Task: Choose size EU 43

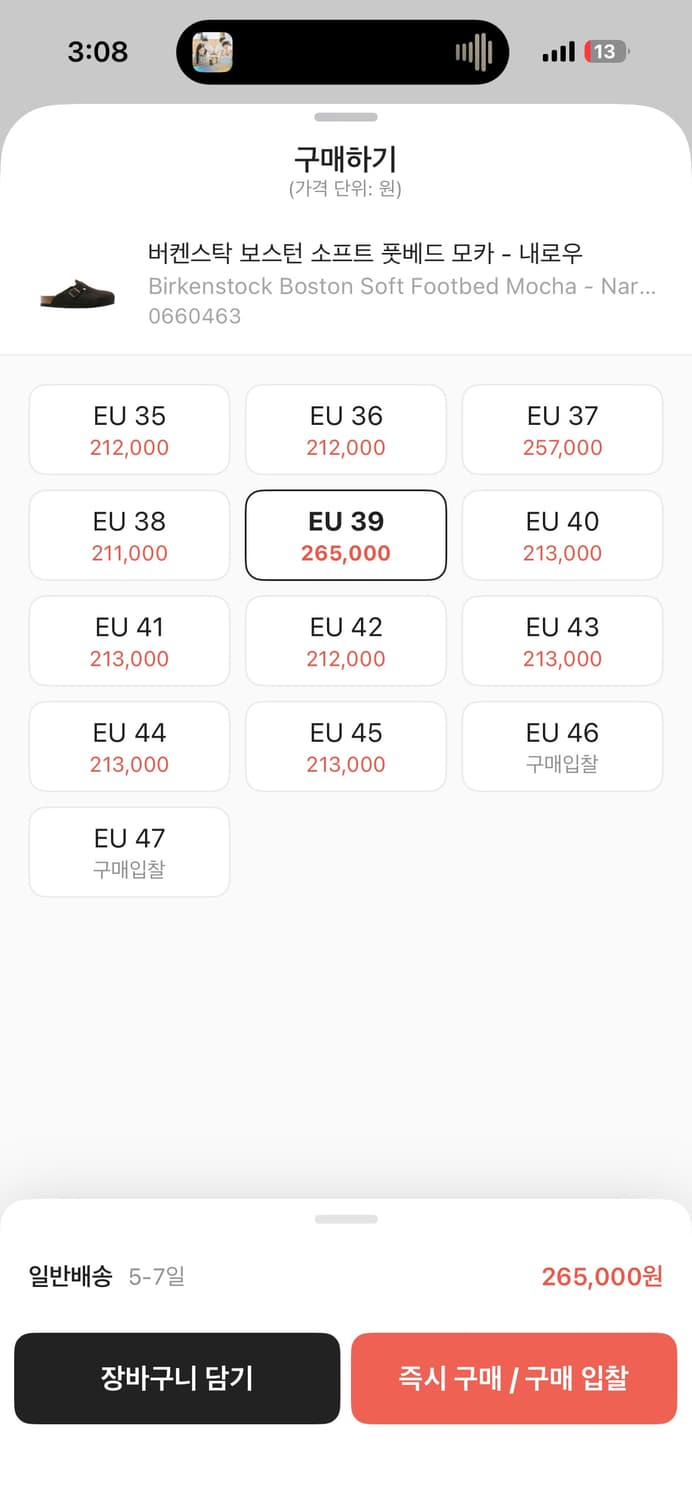Action: [562, 641]
